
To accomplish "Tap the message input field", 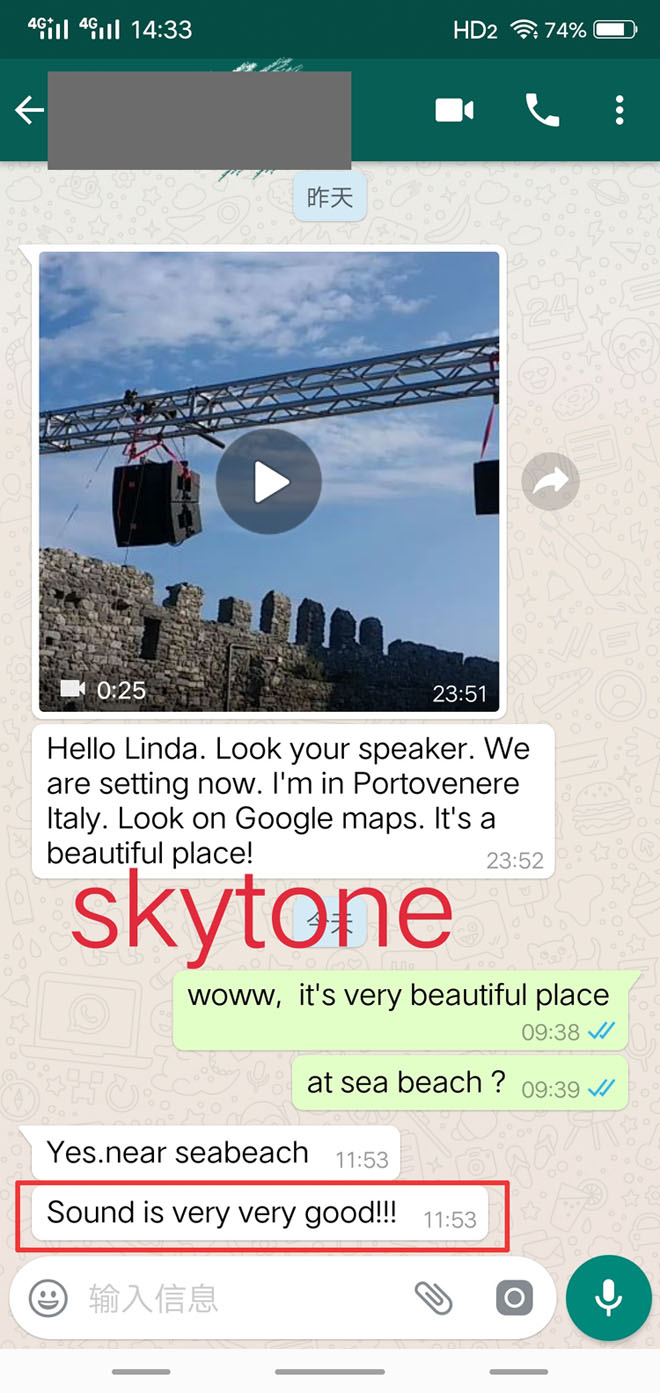I will point(240,1298).
